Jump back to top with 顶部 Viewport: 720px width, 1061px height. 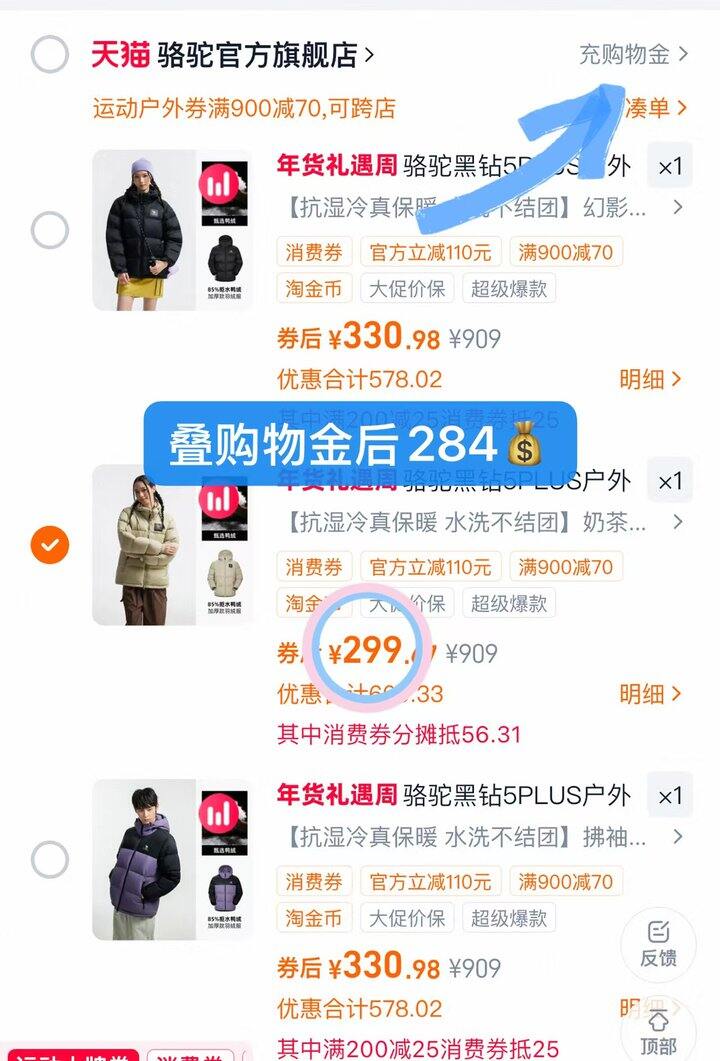(x=658, y=1030)
